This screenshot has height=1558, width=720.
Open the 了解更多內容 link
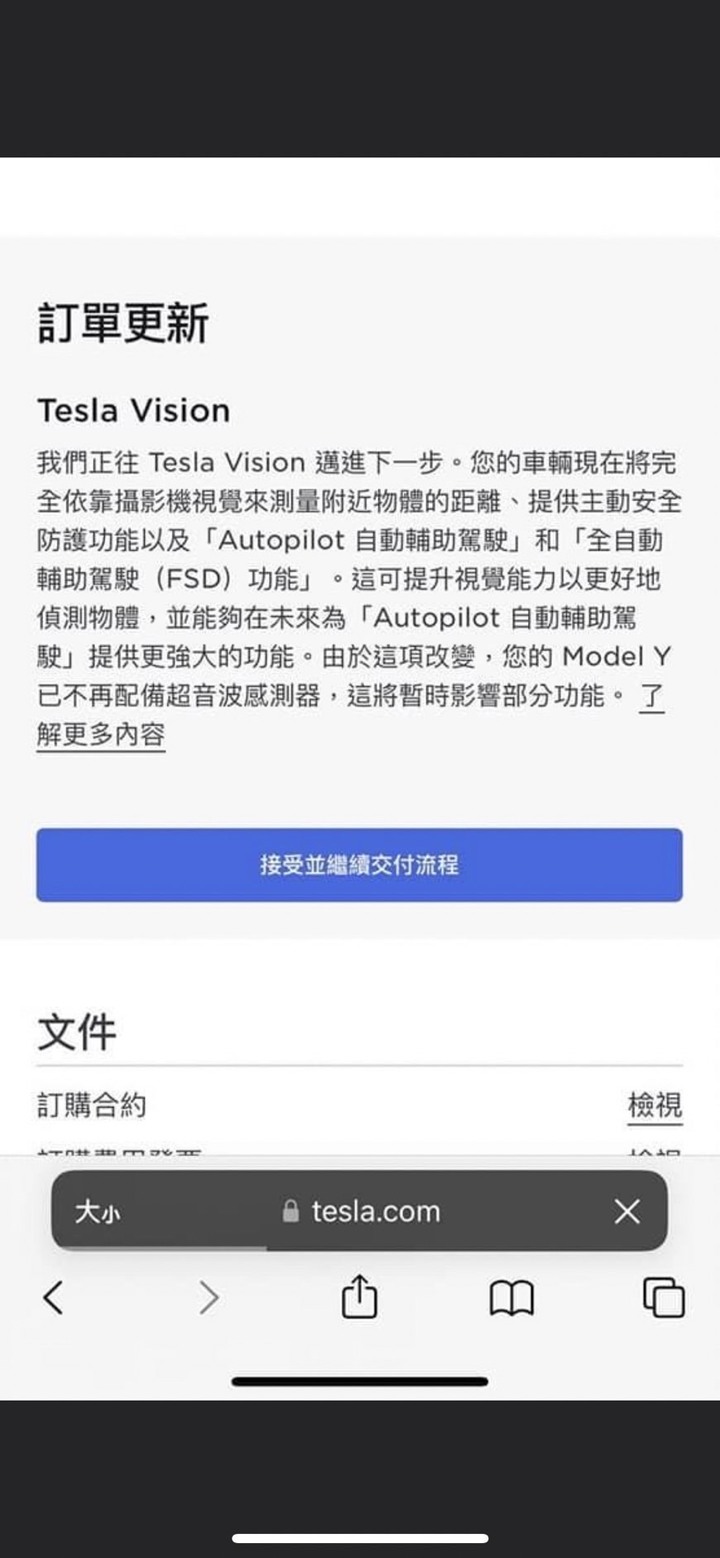[100, 735]
